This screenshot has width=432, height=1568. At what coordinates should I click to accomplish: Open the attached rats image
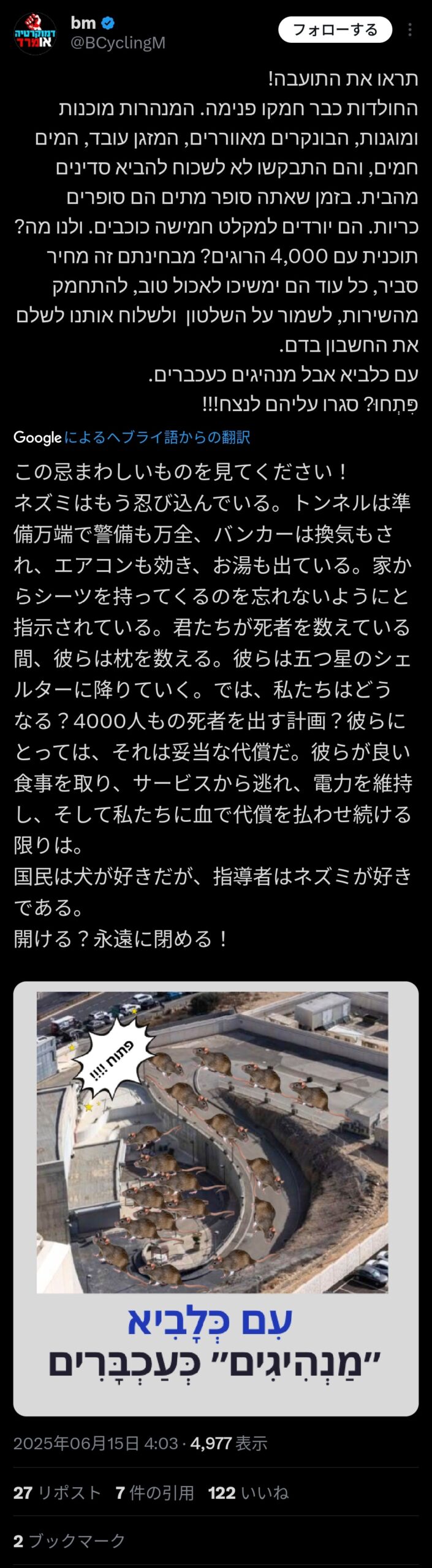[216, 1199]
